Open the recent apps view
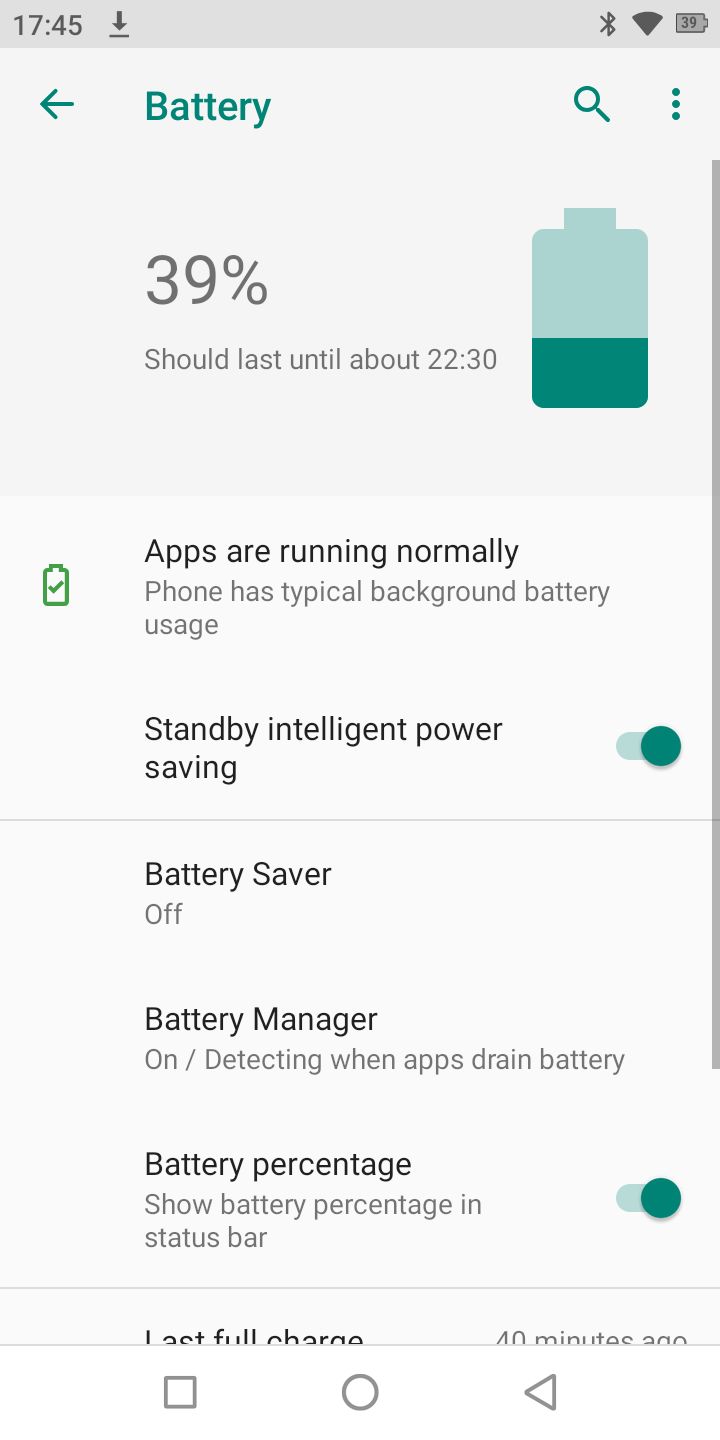Viewport: 720px width, 1440px height. [x=180, y=1392]
